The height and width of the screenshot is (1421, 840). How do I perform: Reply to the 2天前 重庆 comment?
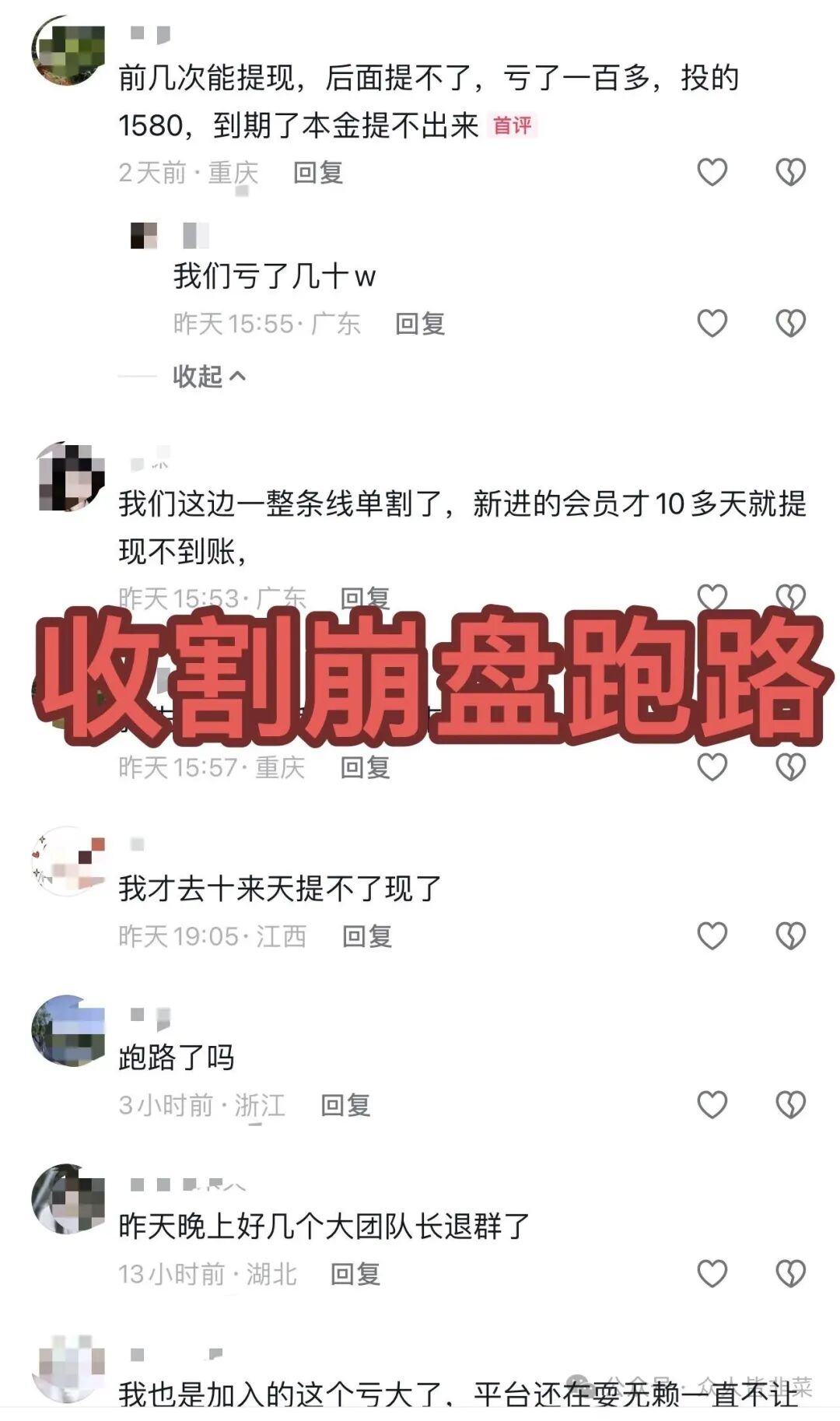click(317, 173)
